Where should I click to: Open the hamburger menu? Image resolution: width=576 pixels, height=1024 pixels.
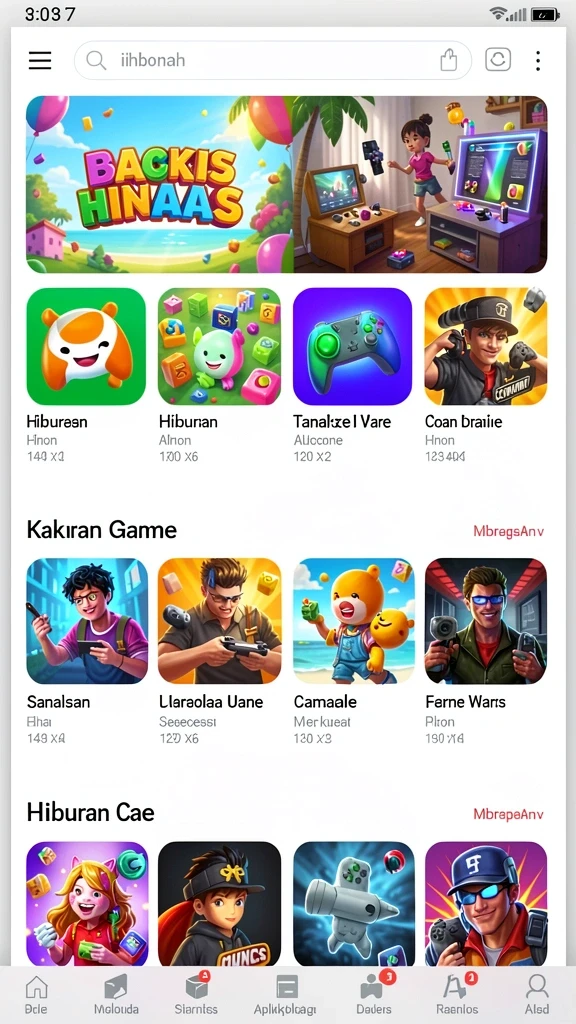click(40, 60)
